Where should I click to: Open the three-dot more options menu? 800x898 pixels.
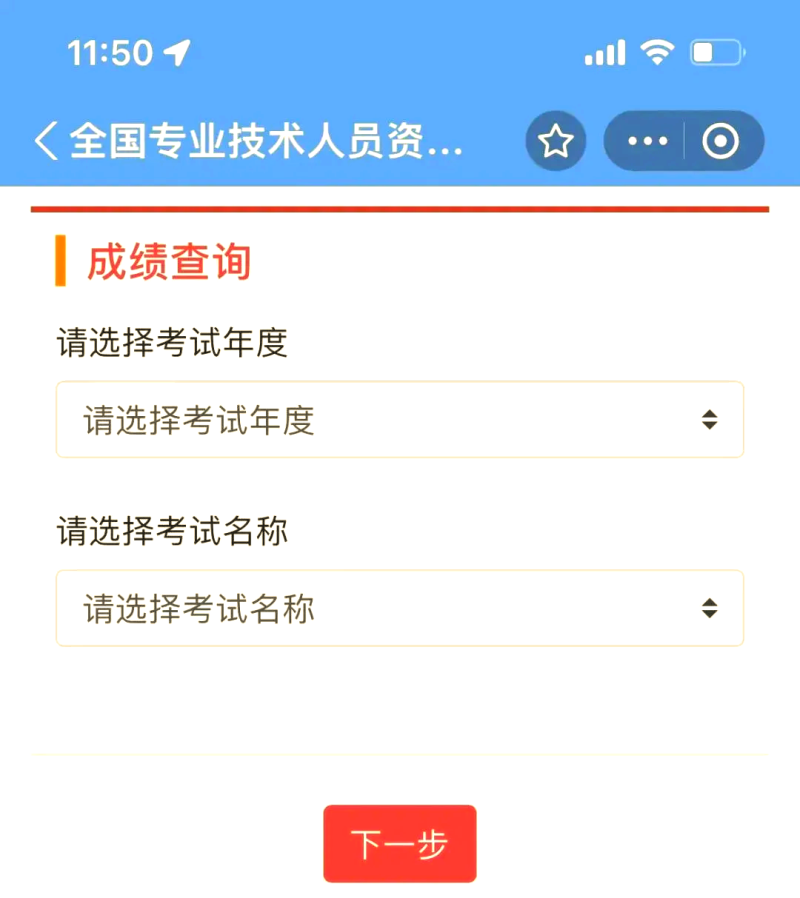click(x=646, y=141)
